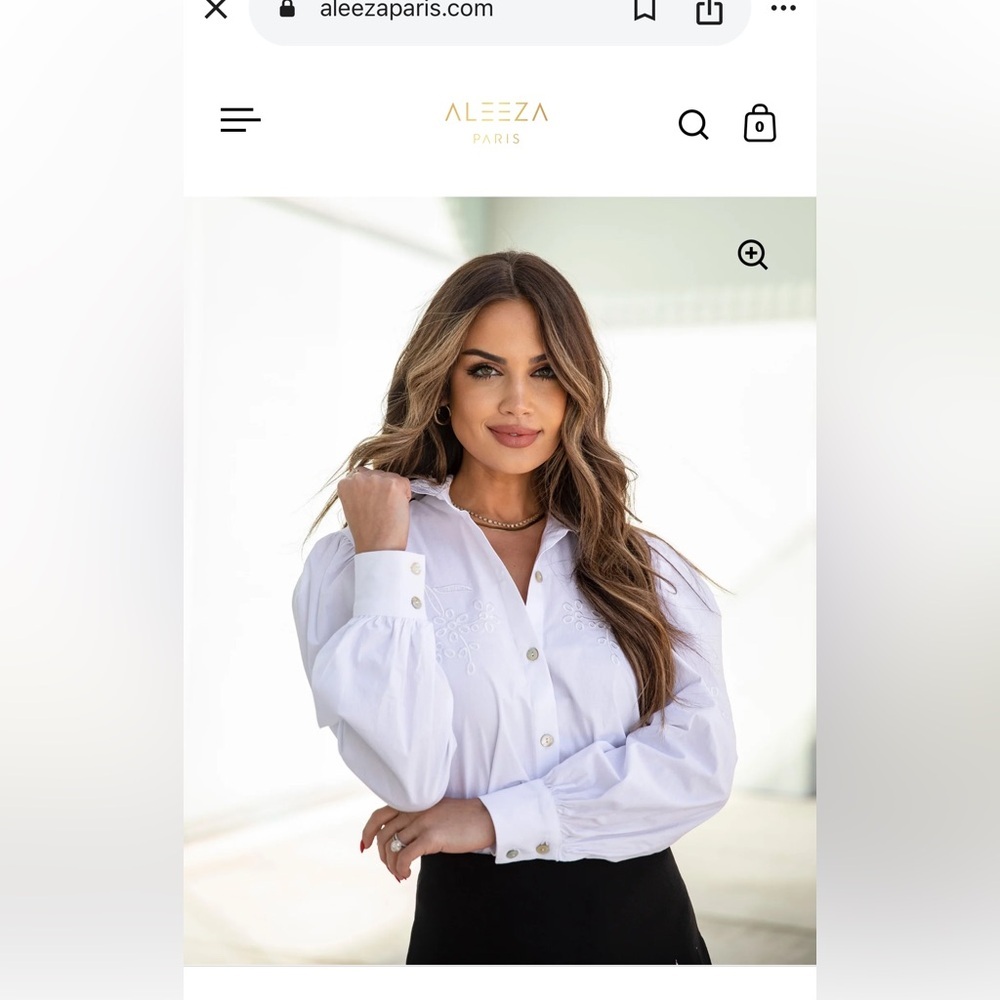Image resolution: width=1000 pixels, height=1000 pixels.
Task: Zoom into the product photo with the magnifier
Action: pyautogui.click(x=752, y=255)
